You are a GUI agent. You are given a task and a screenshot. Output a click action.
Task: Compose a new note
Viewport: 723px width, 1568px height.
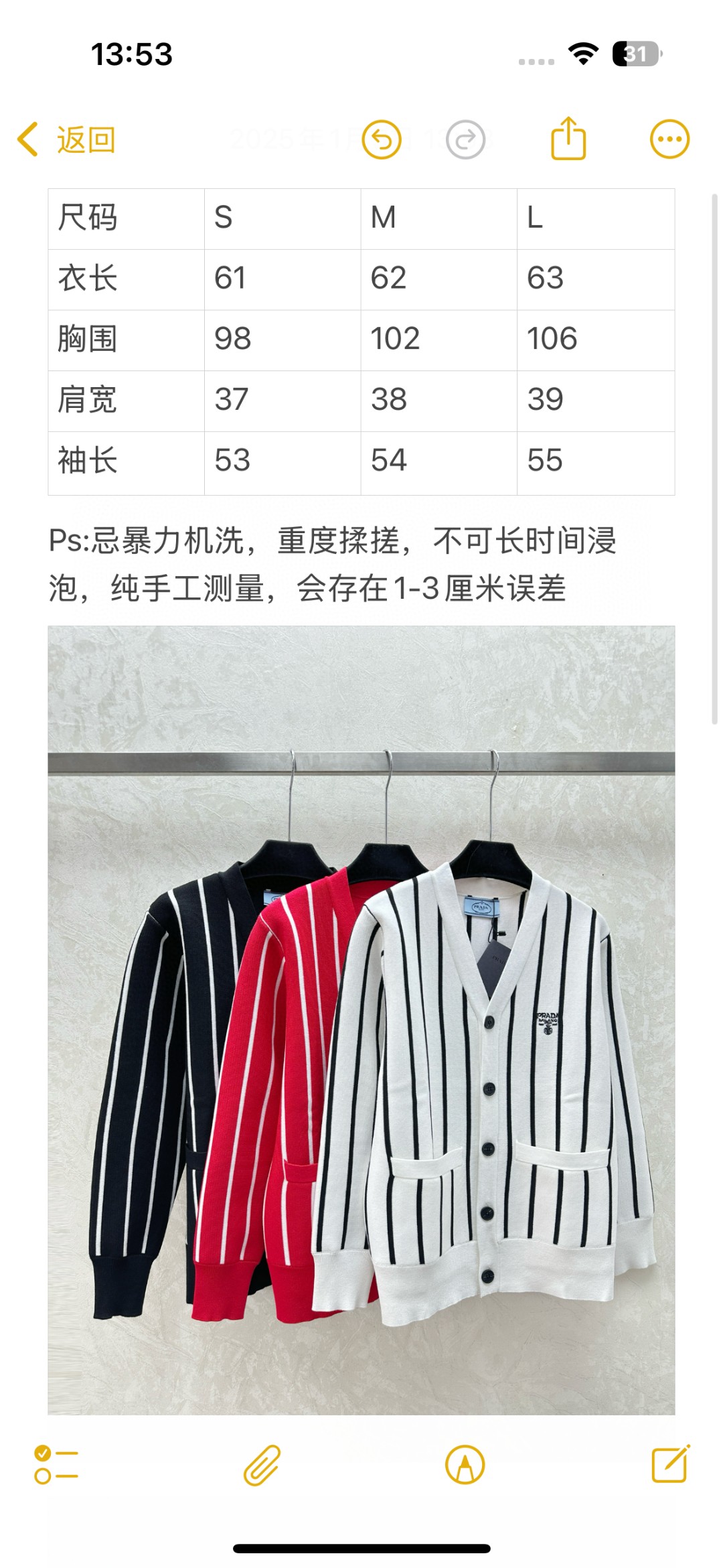[670, 1464]
